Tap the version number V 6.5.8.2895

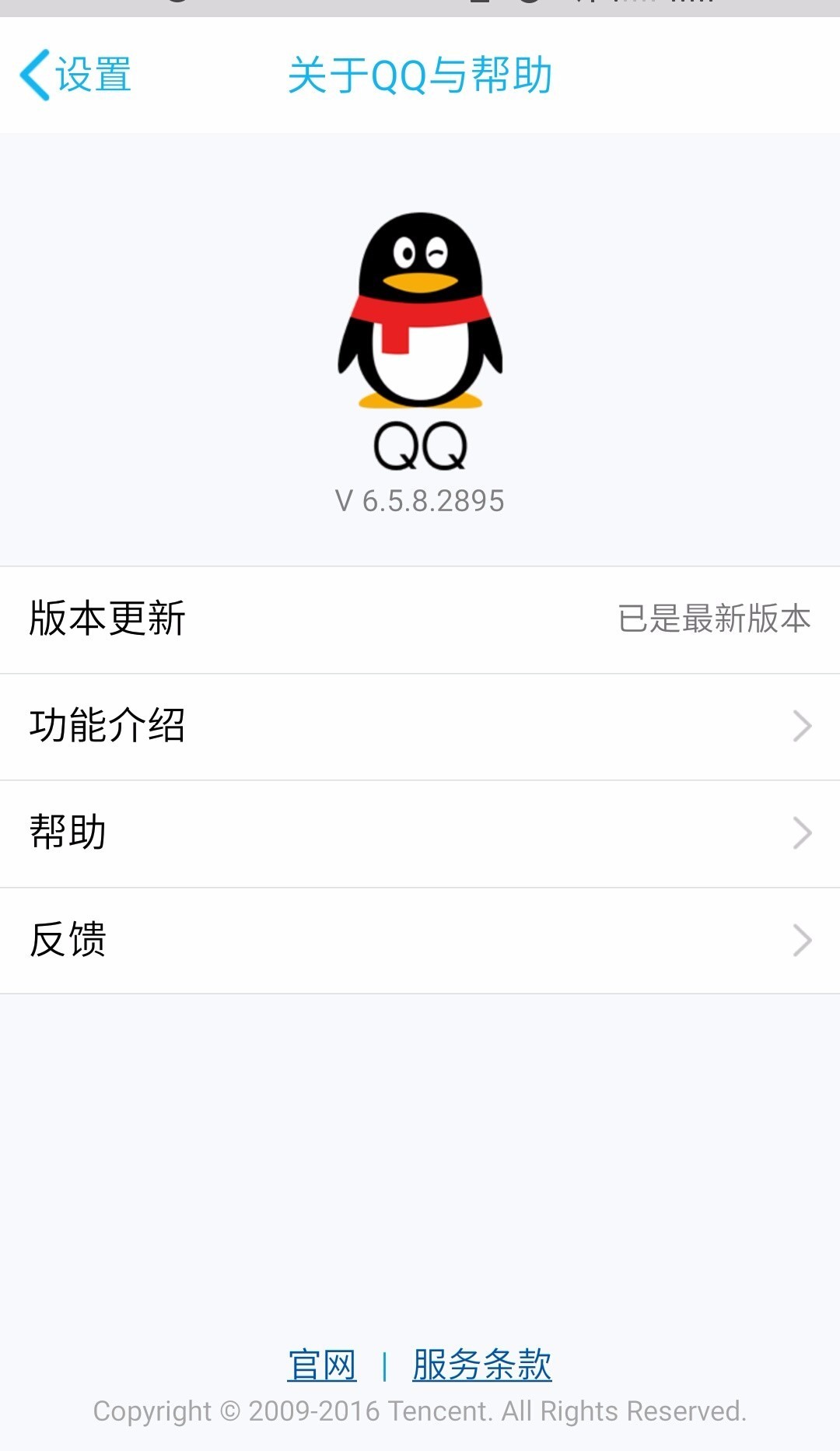point(420,502)
